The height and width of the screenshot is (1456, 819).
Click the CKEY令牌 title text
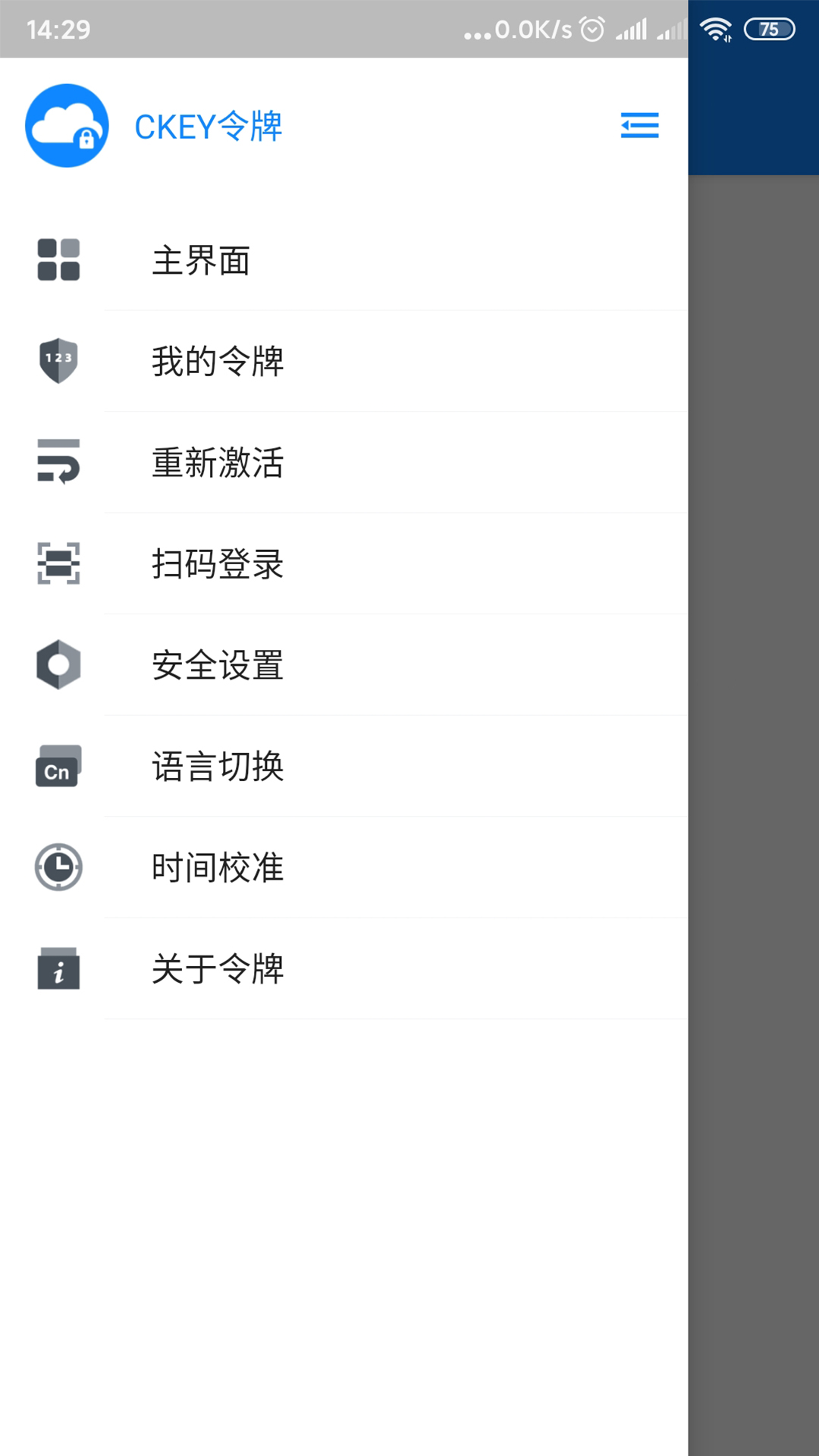[209, 126]
